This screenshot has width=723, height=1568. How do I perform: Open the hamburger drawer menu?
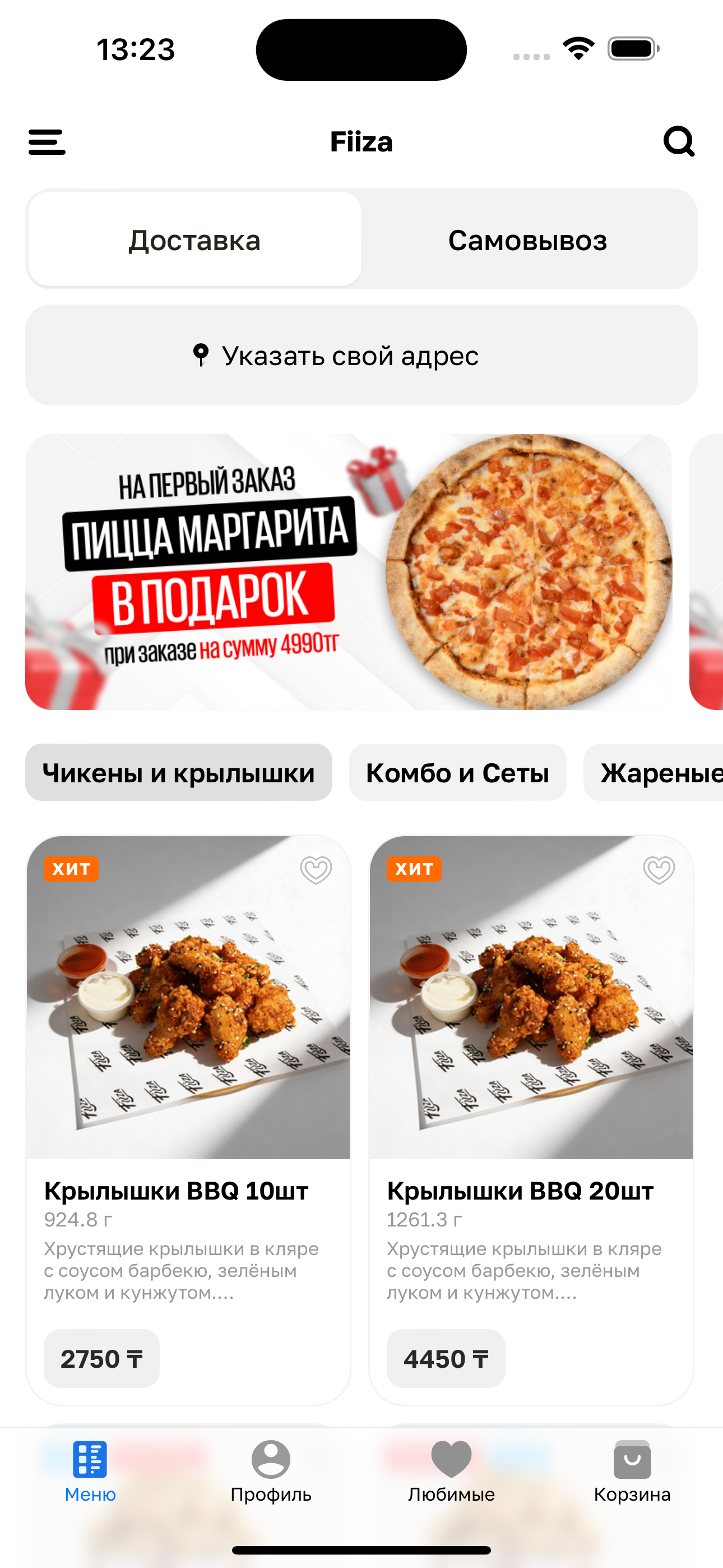pyautogui.click(x=47, y=142)
